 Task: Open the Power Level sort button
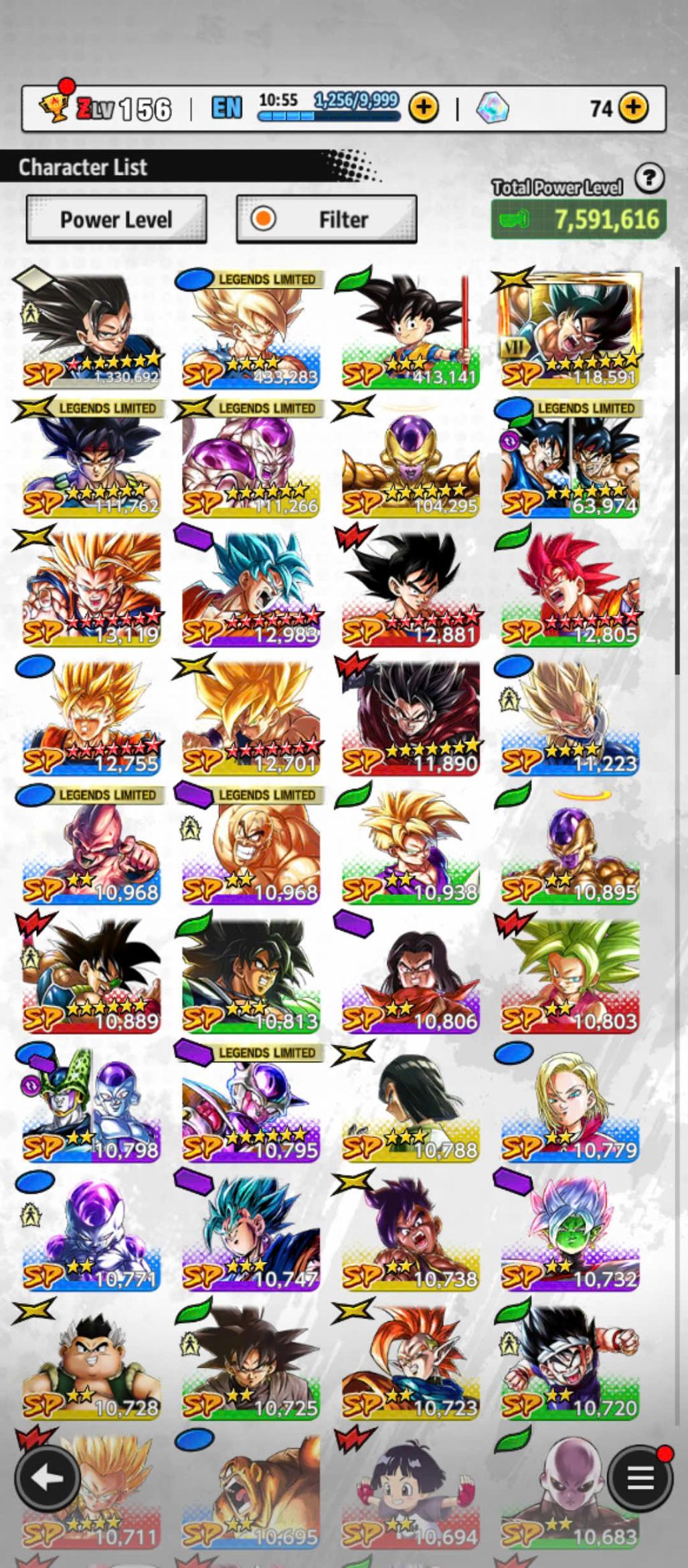[116, 219]
